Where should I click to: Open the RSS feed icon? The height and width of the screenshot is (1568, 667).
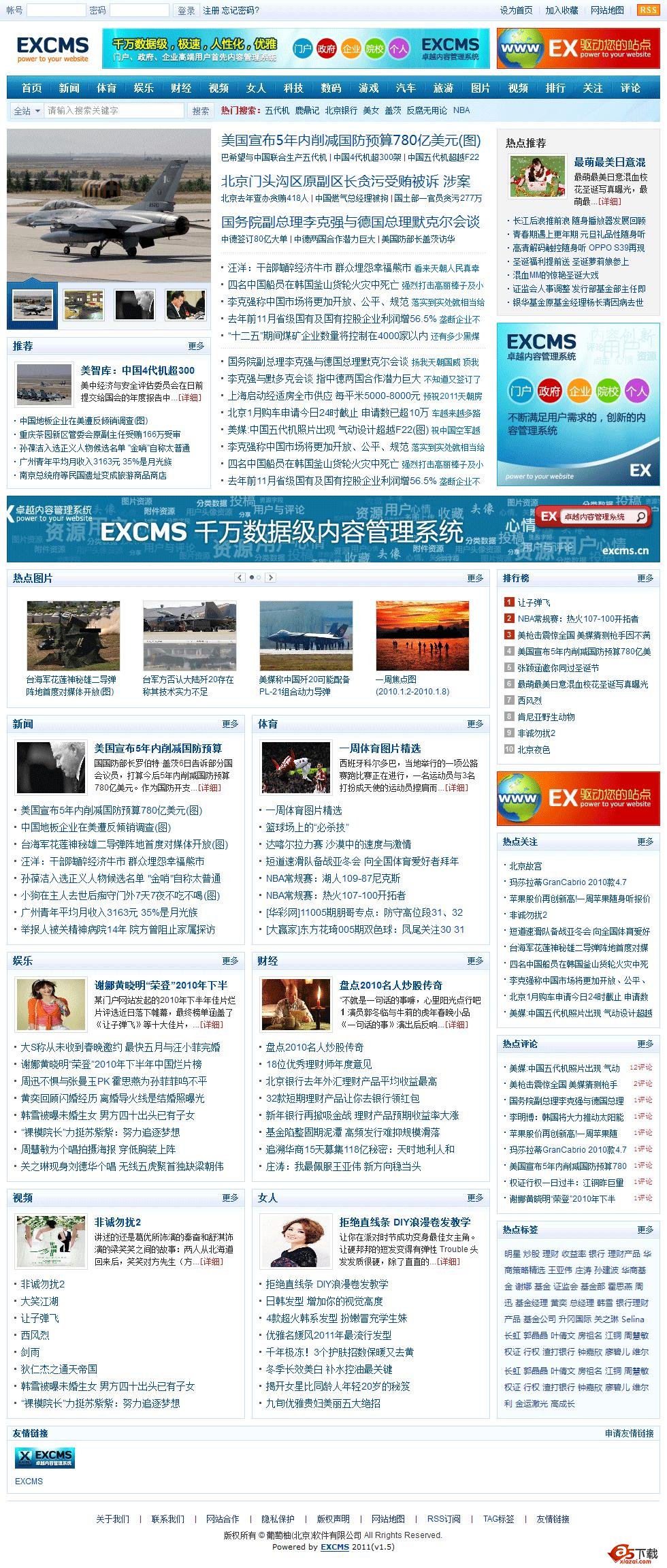(x=647, y=10)
